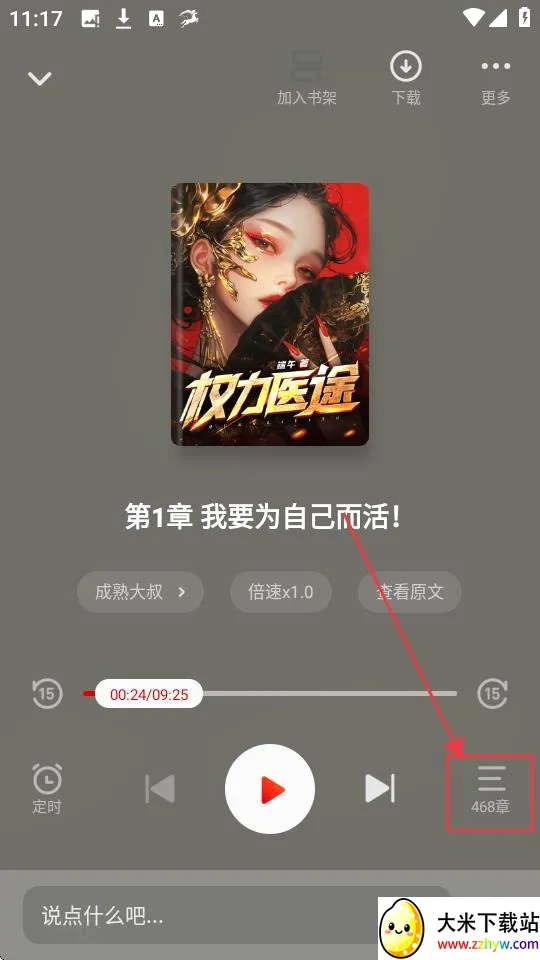Screen dimensions: 540x960
Task: Set a sleep timer with 定时
Action: 47,789
